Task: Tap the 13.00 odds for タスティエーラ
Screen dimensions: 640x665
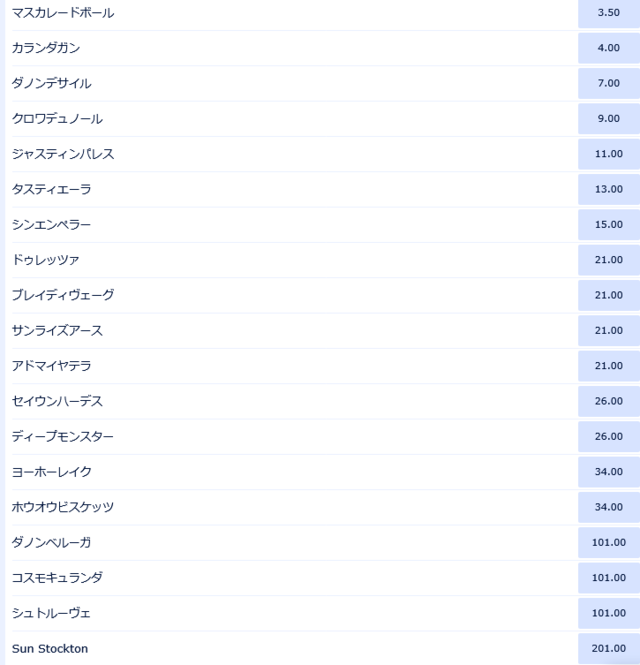Action: pos(608,189)
